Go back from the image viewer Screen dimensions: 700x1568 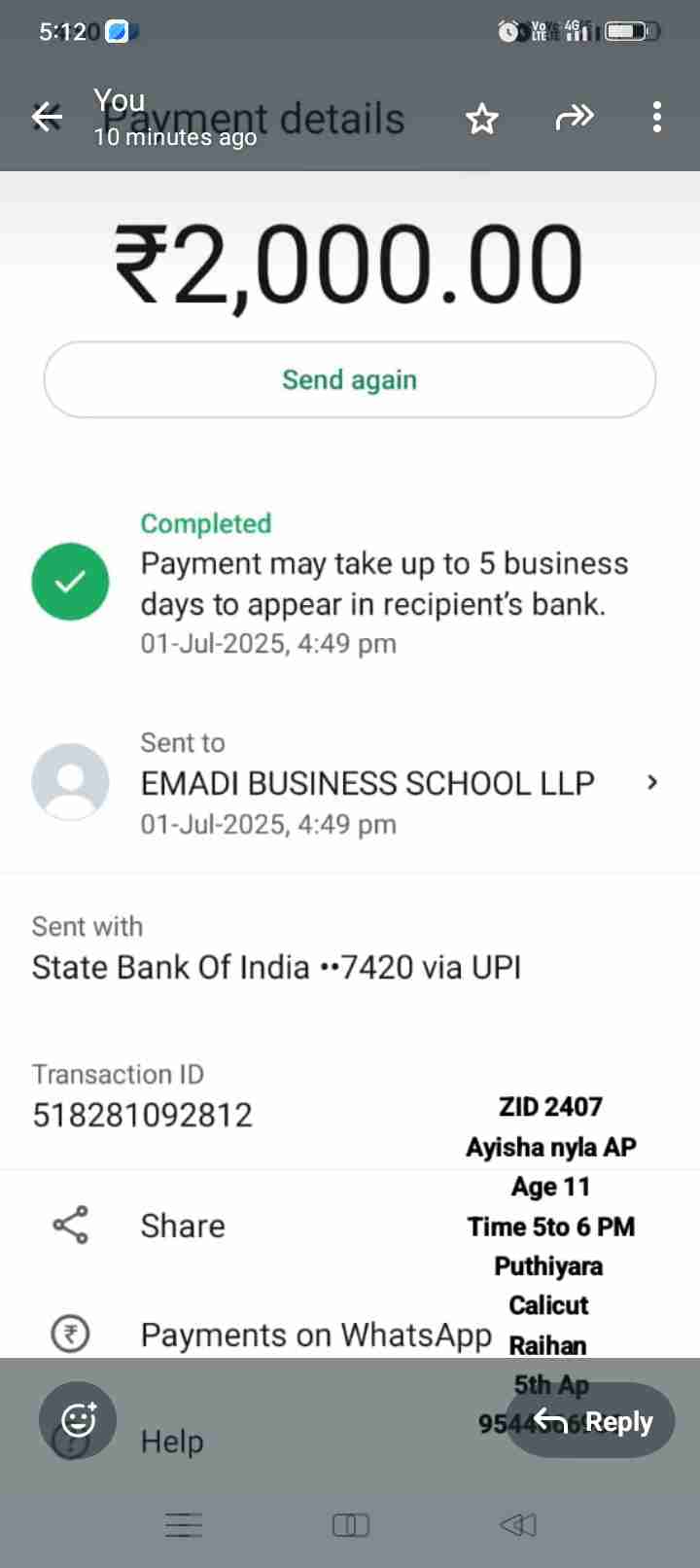(x=47, y=118)
